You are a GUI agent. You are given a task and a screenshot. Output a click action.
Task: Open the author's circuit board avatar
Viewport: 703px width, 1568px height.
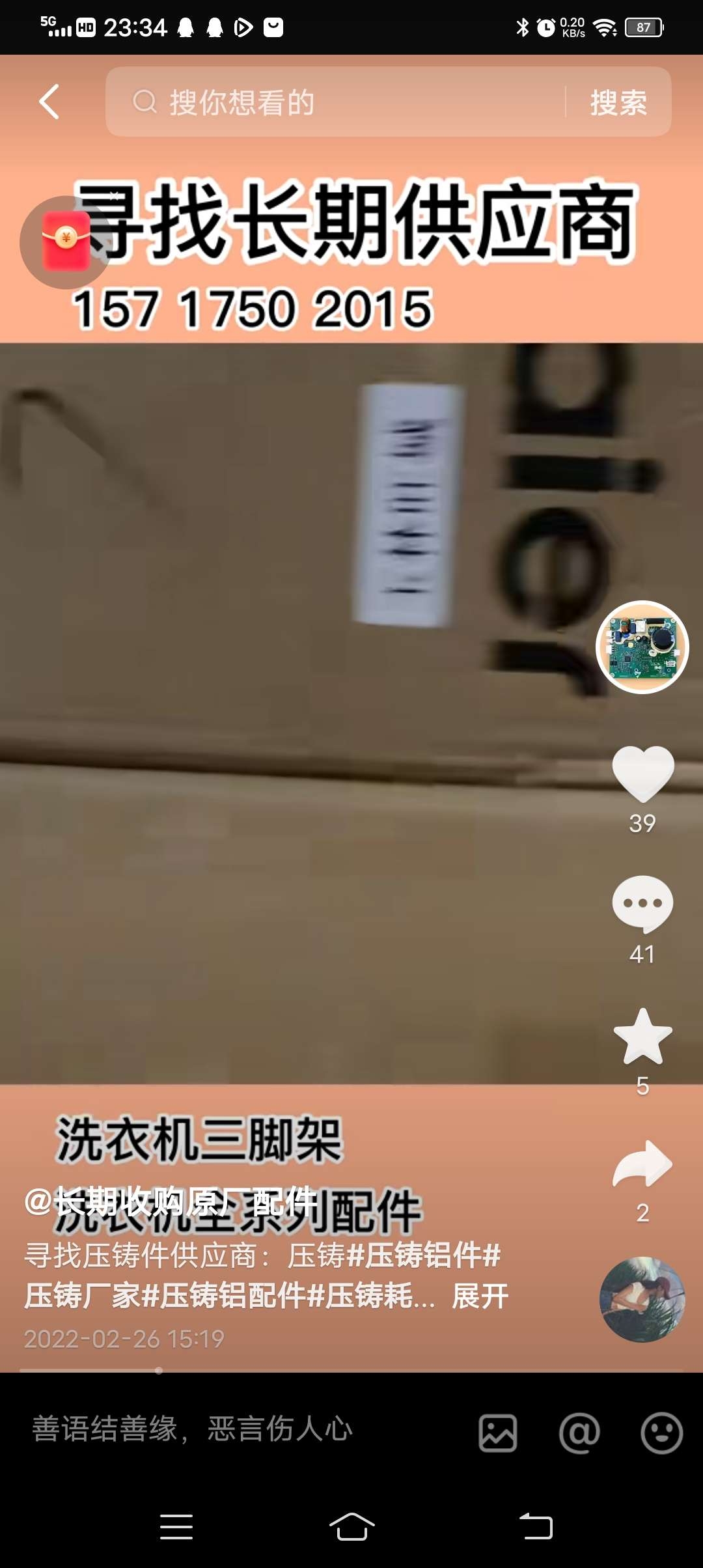click(642, 647)
